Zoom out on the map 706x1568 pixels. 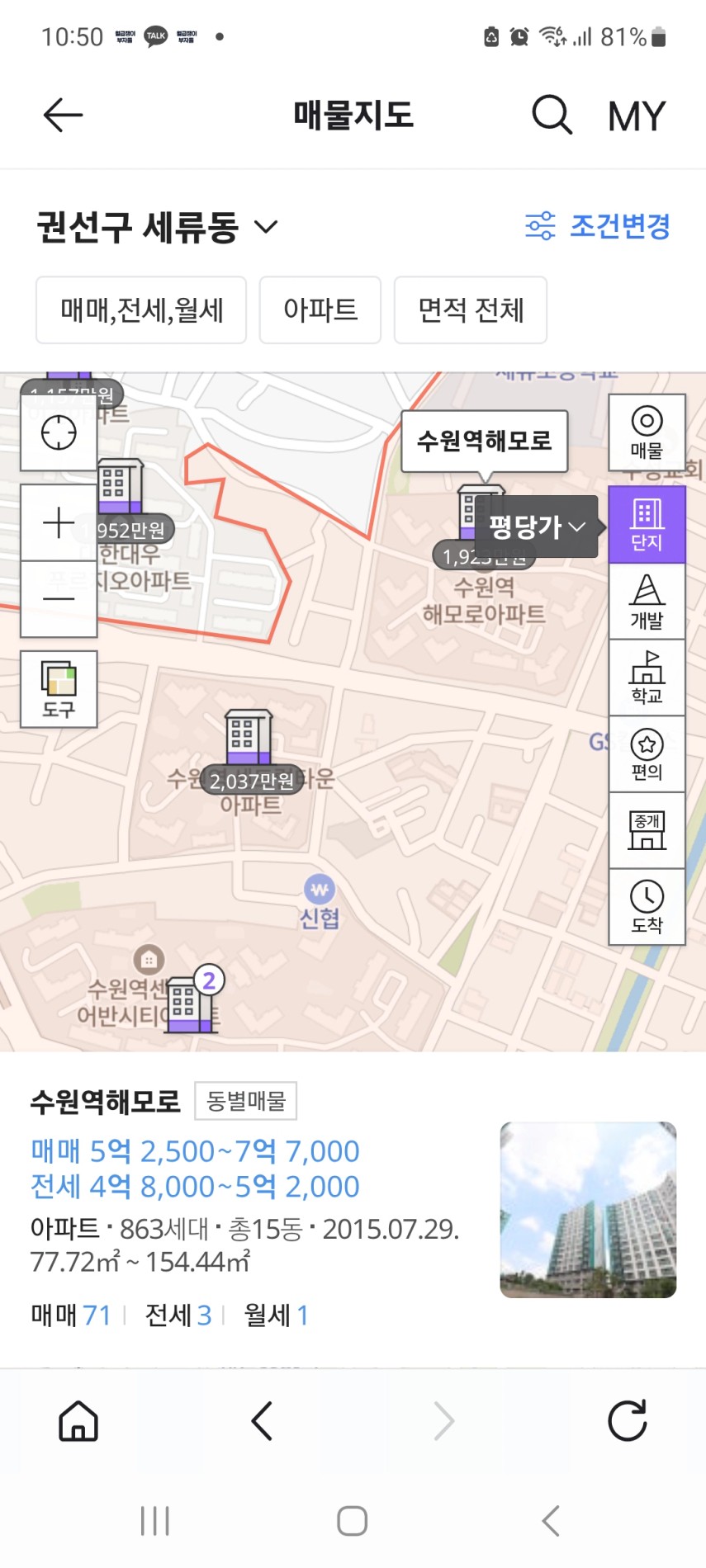tap(59, 599)
